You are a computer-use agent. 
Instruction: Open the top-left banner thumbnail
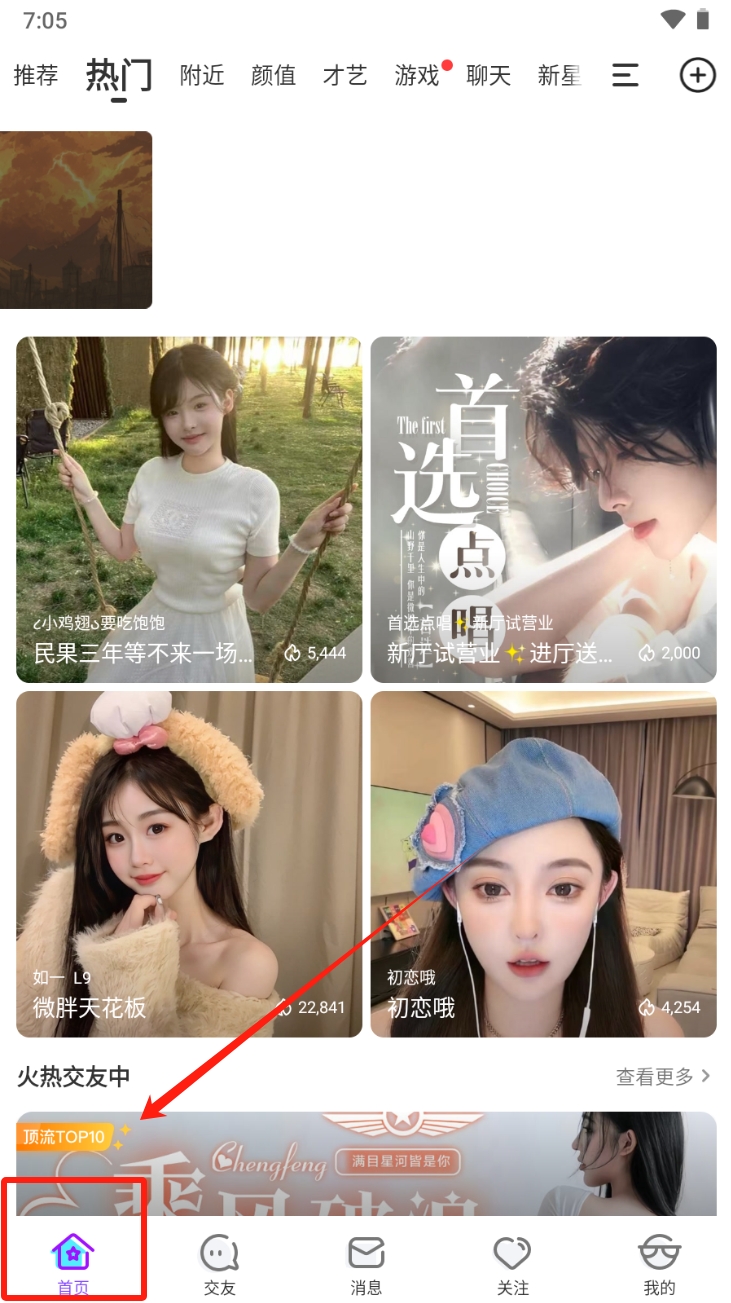[76, 220]
